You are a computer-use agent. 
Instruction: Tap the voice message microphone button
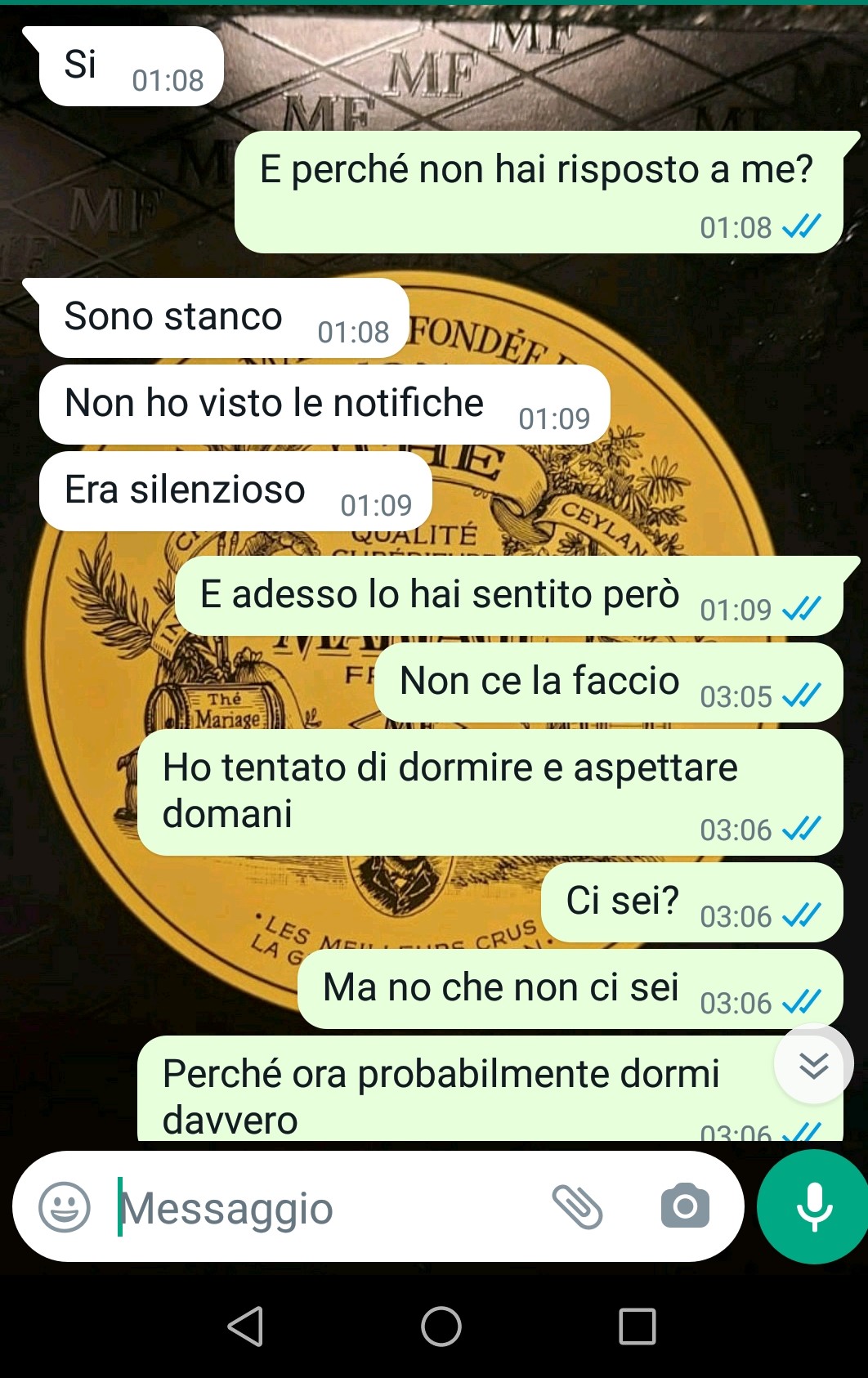[814, 1207]
